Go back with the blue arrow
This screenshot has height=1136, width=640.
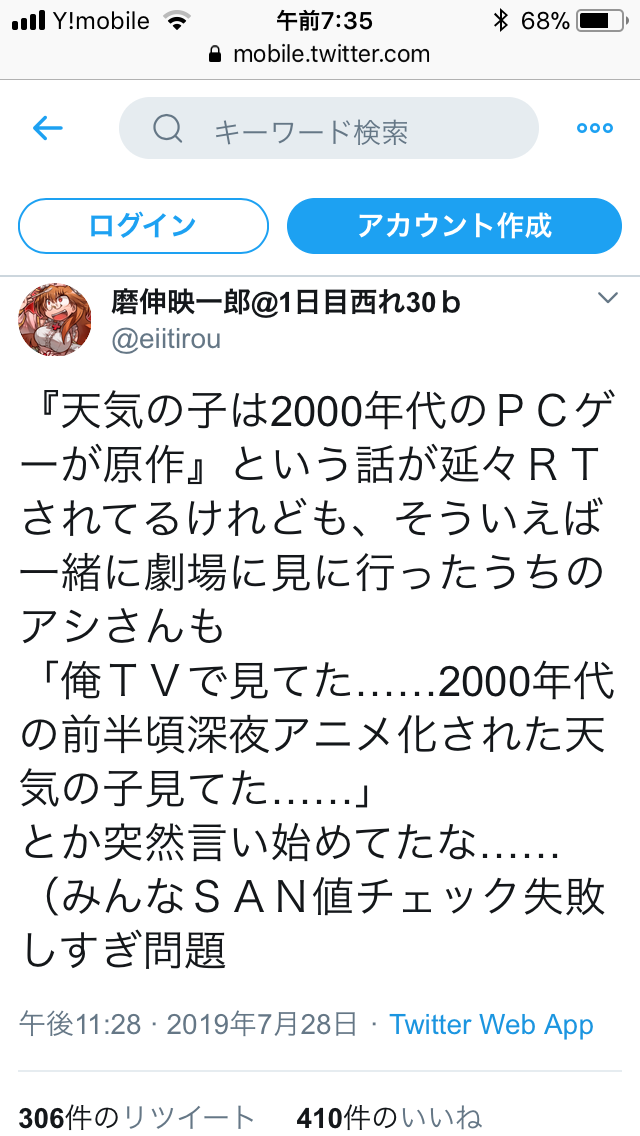coord(47,128)
